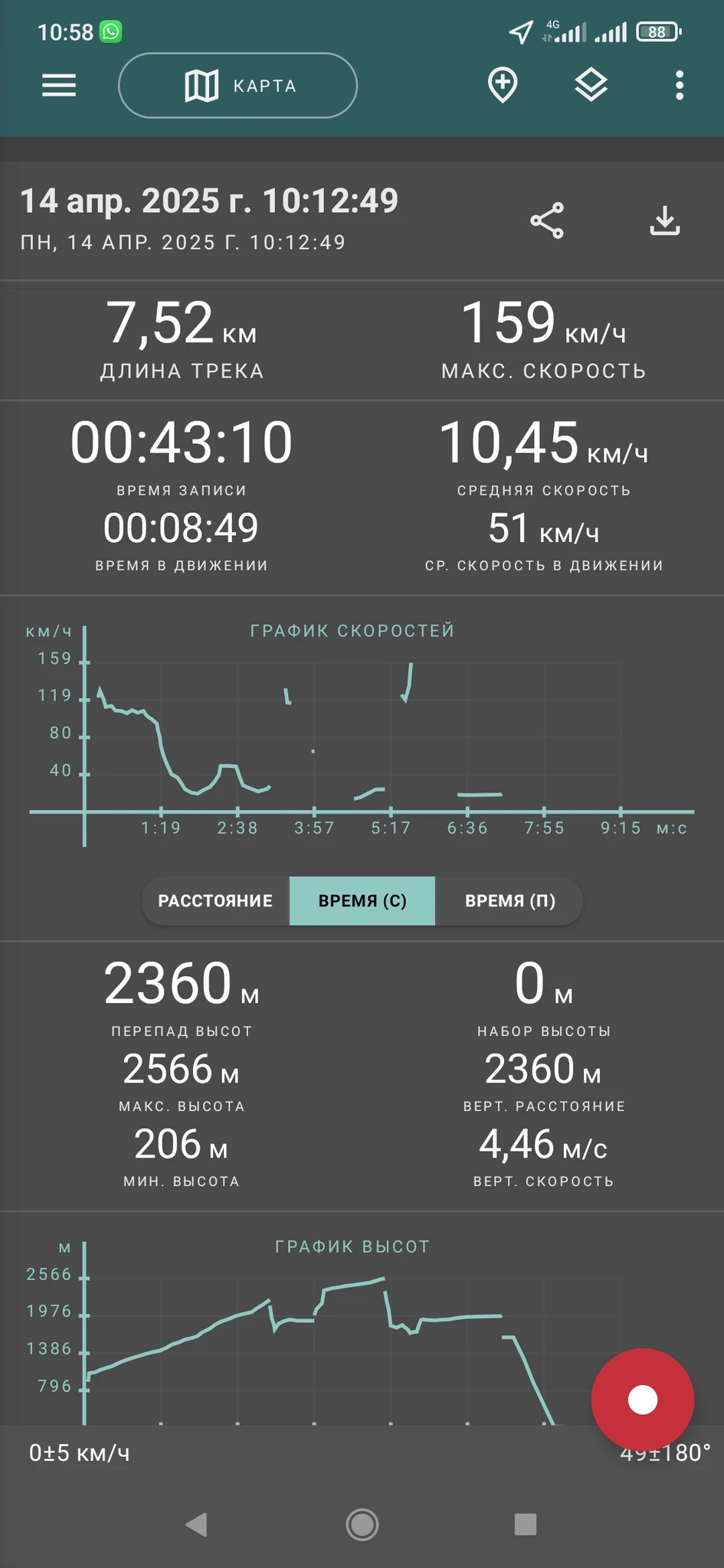Image resolution: width=724 pixels, height=1568 pixels.
Task: Add a new waypoint marker
Action: [503, 85]
